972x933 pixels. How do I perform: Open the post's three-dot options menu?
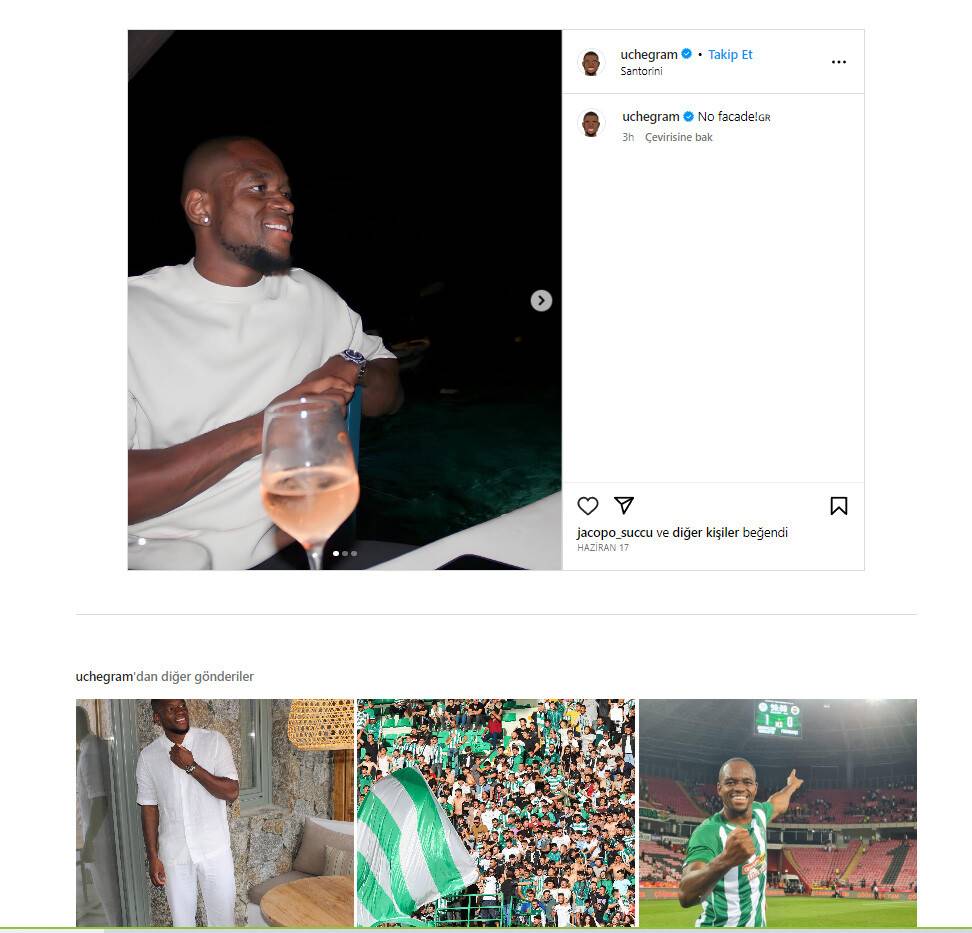point(838,62)
